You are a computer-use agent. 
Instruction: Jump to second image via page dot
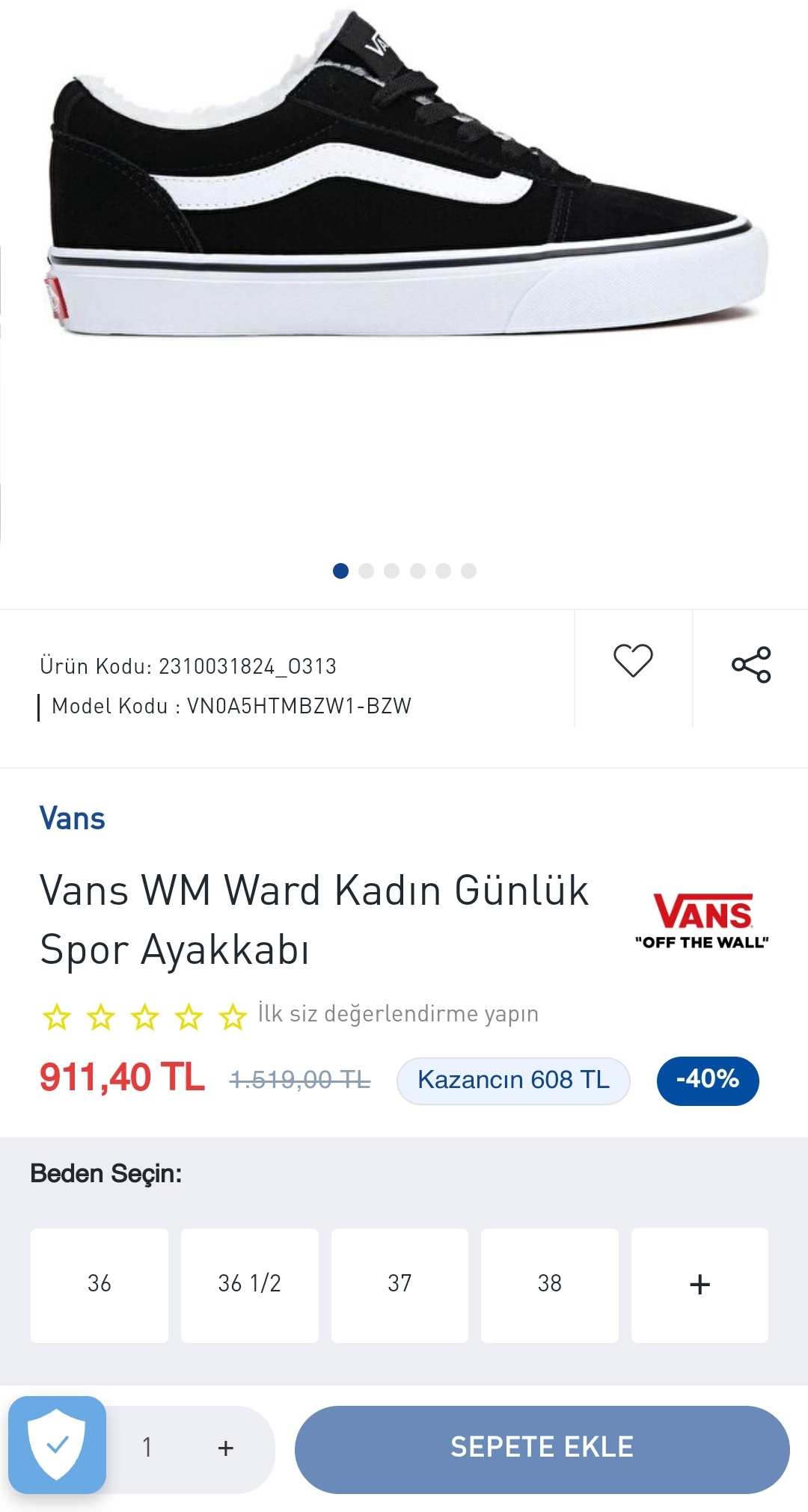[x=366, y=571]
